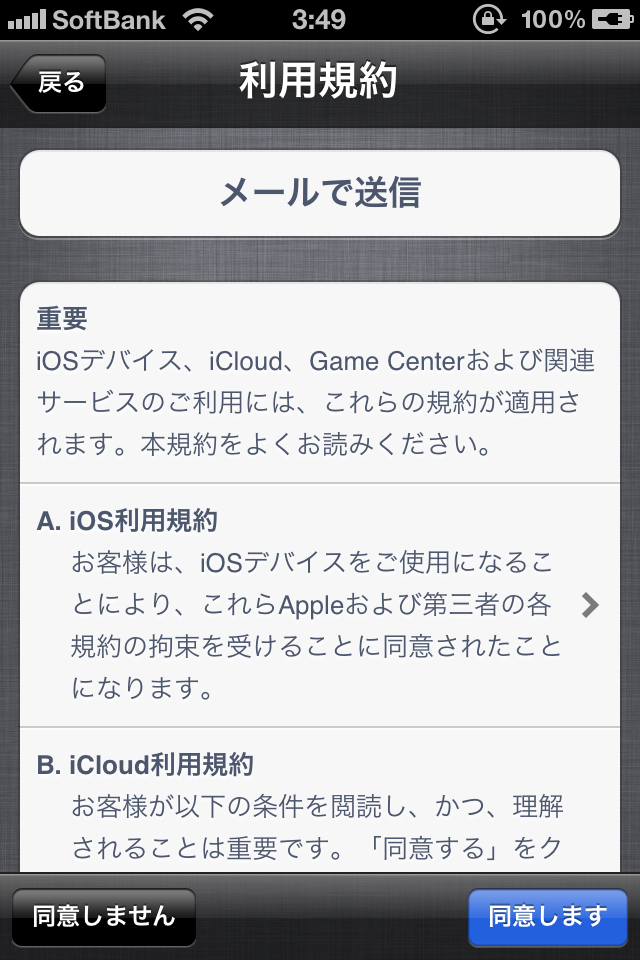Open the A. iOS利用規約 section
This screenshot has height=960, width=640.
(320, 605)
